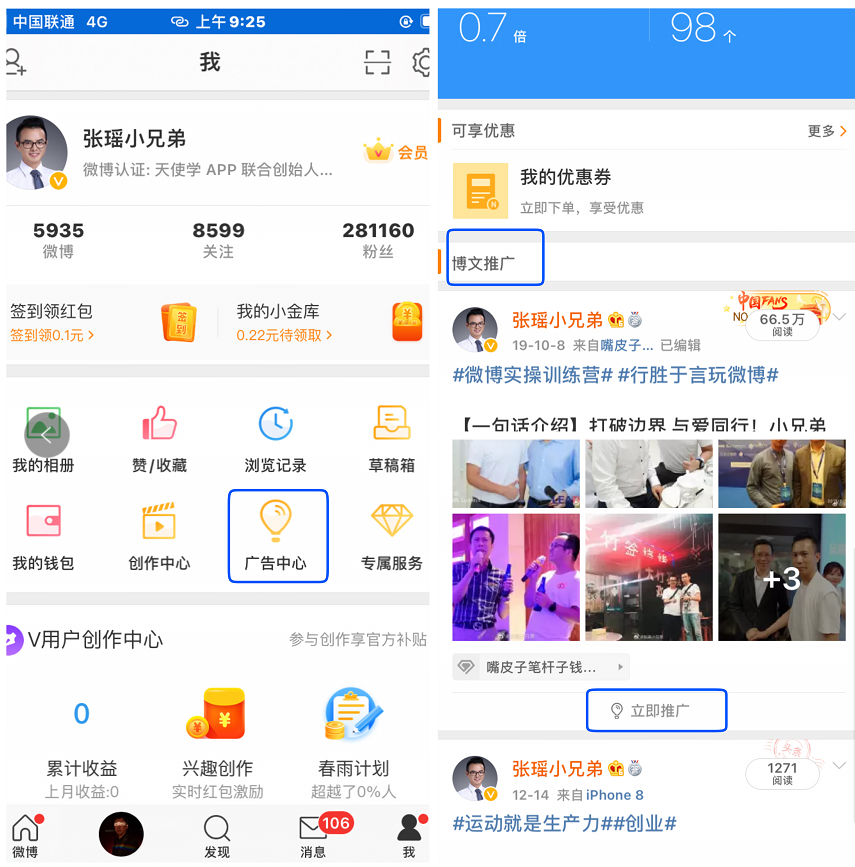Open 兴趣创作 in V用户创作中心

(217, 740)
